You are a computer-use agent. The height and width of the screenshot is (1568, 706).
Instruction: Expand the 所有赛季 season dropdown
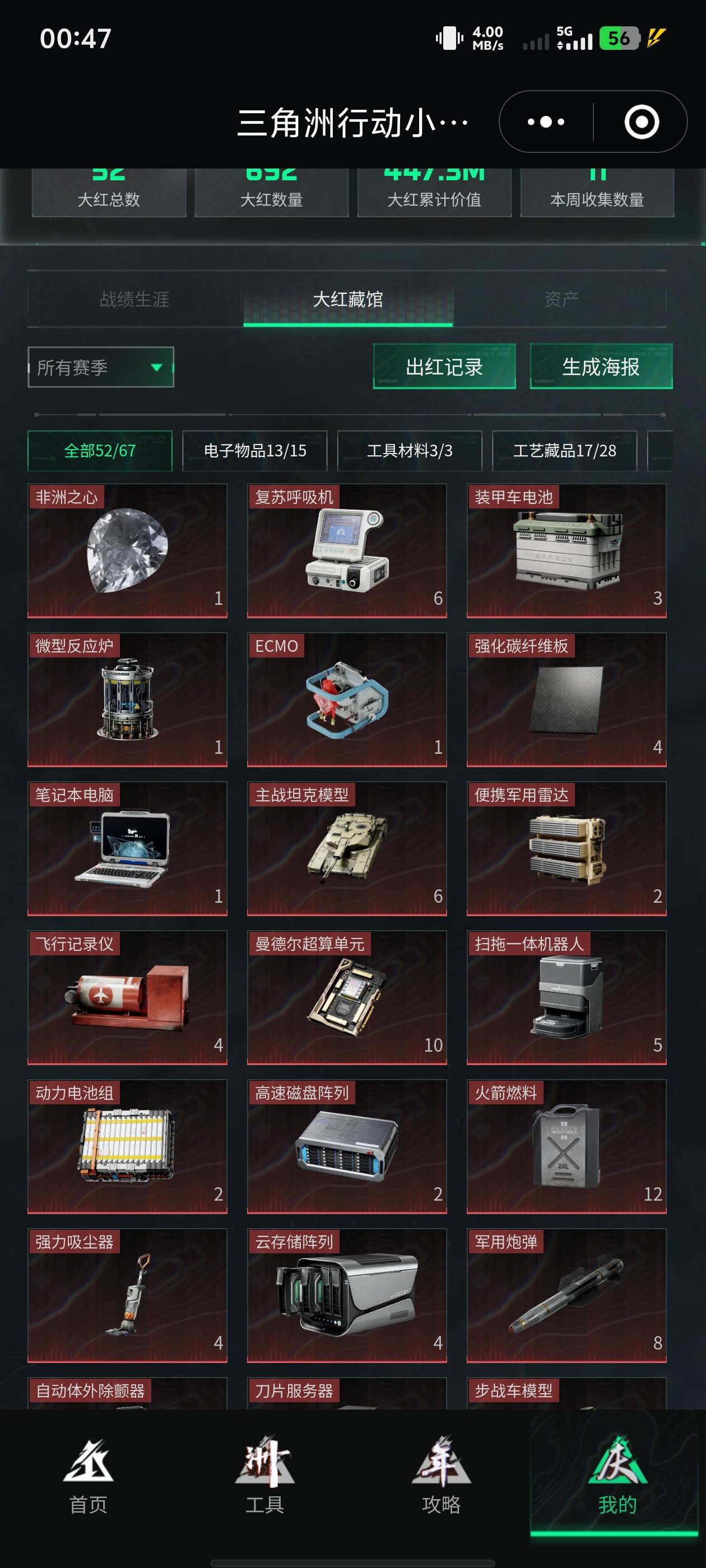point(101,367)
